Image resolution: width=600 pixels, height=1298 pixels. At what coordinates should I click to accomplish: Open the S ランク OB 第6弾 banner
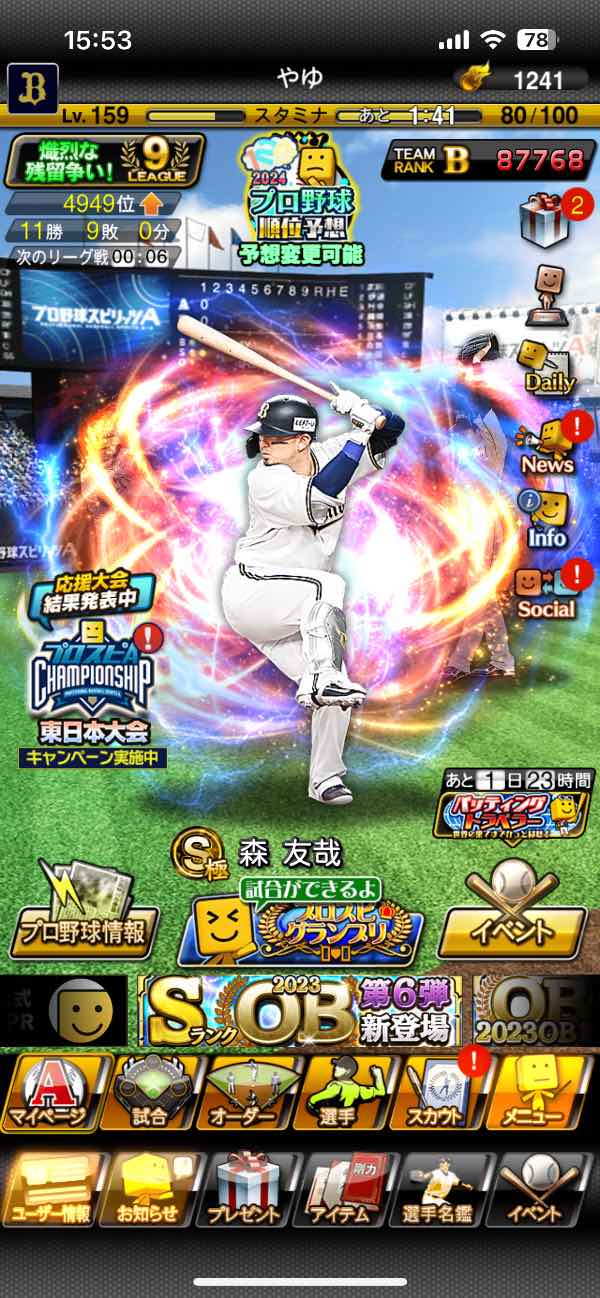point(300,1010)
